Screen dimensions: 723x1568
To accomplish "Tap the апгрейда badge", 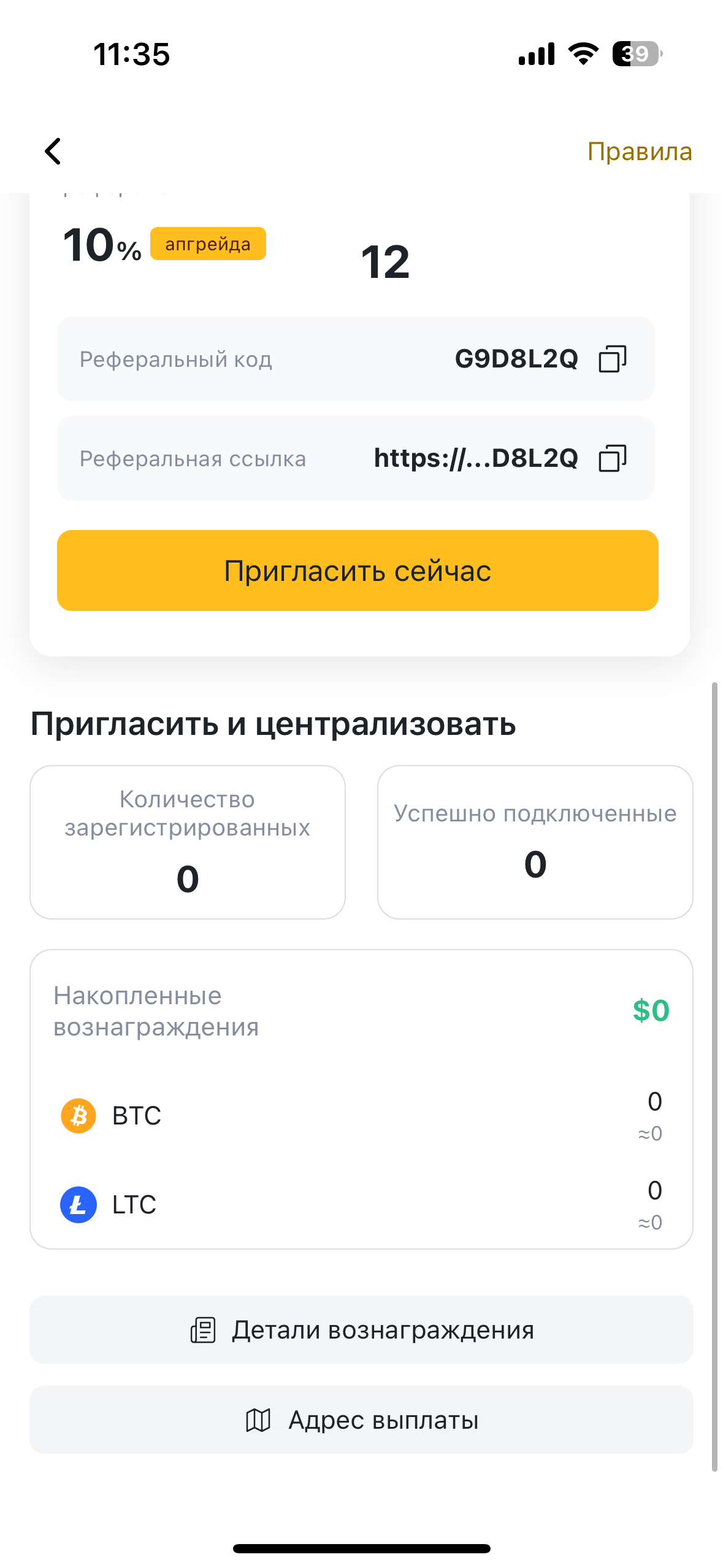I will 208,244.
